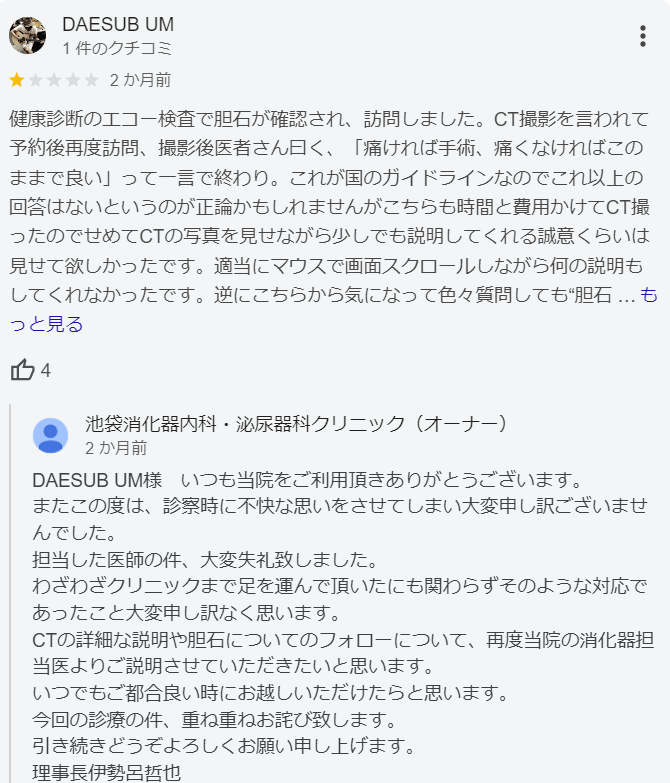This screenshot has width=670, height=783.
Task: Open DAESUB UM's profile picture
Action: pyautogui.click(x=27, y=35)
